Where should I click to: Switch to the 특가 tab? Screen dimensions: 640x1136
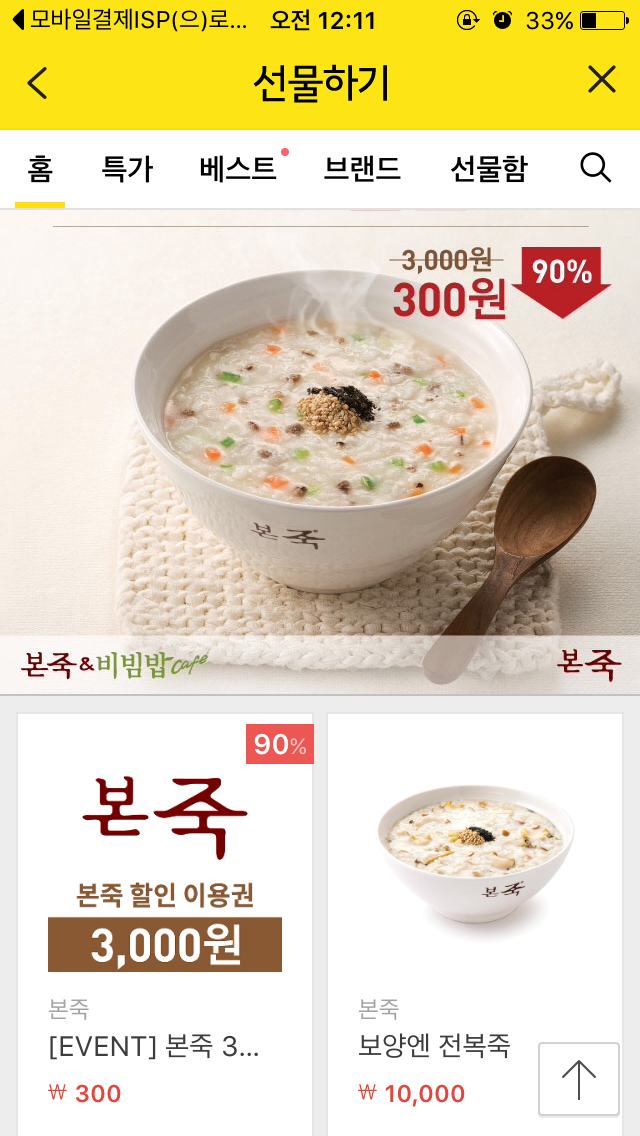127,169
